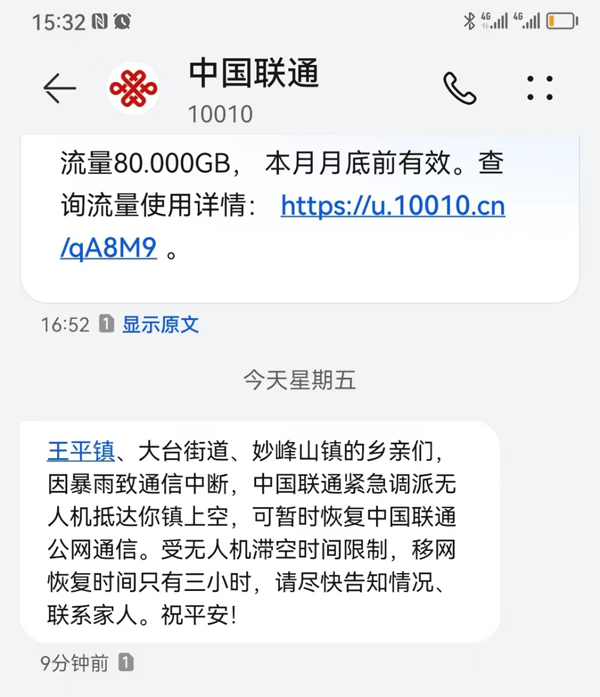
Task: Call 中国联通 with the phone icon
Action: (460, 88)
